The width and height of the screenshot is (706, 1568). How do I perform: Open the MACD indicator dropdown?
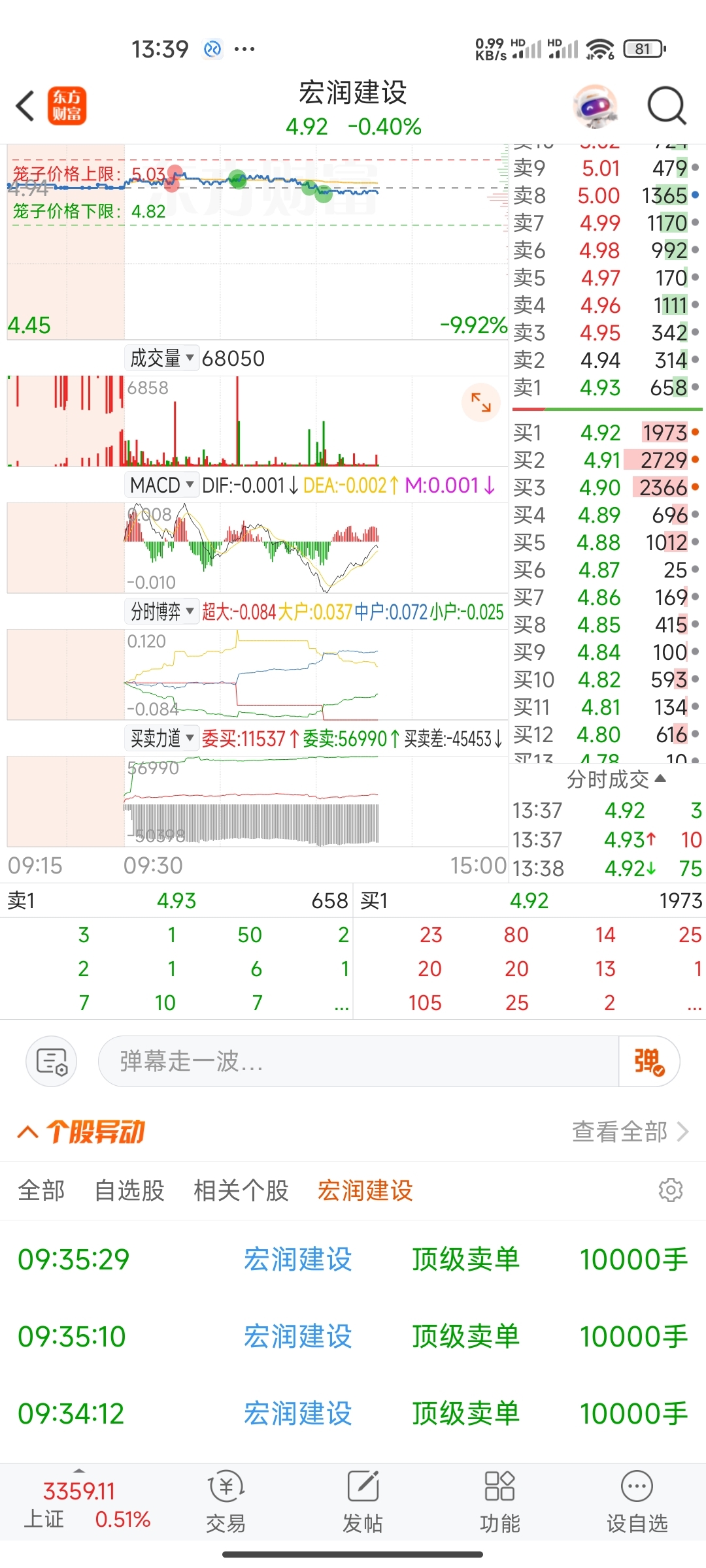point(161,485)
